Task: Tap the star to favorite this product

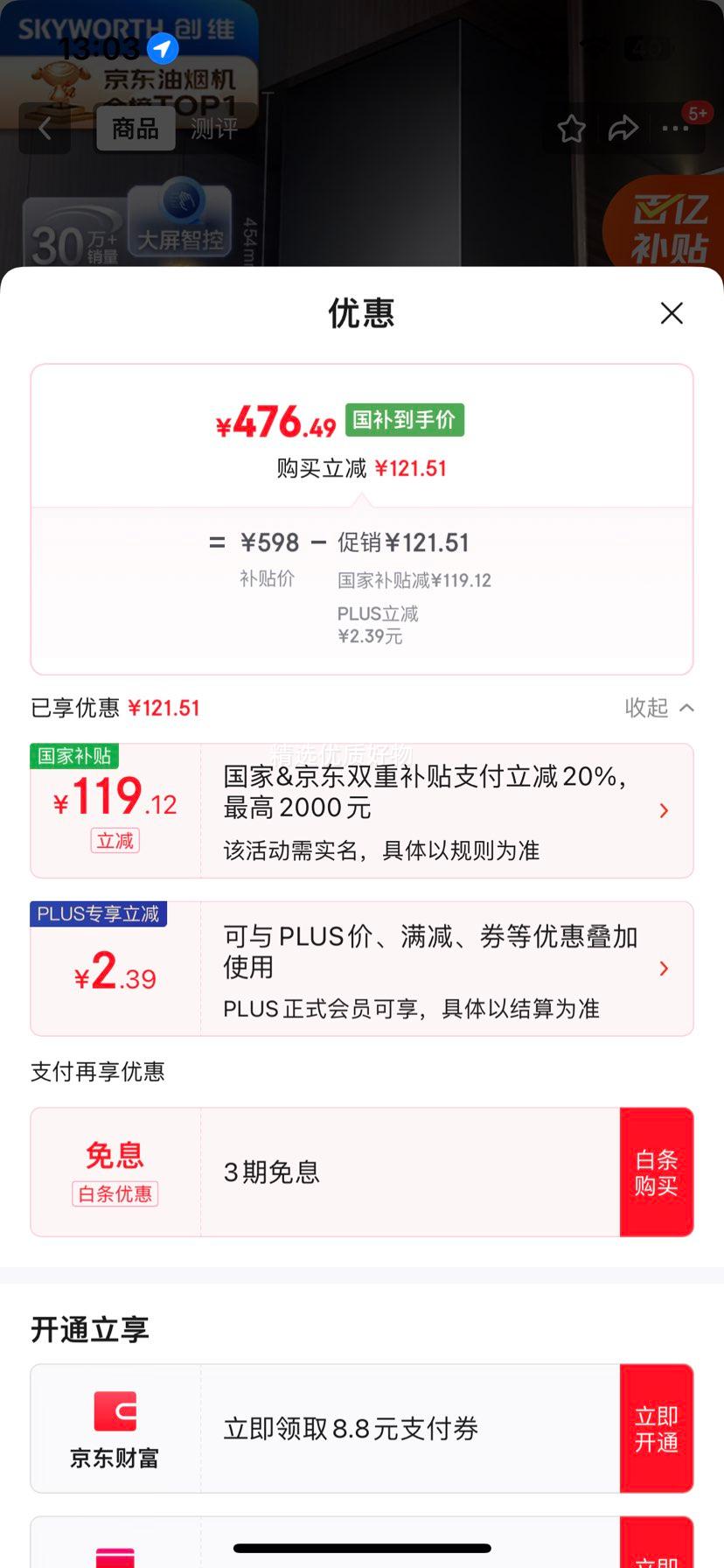Action: pos(571,128)
